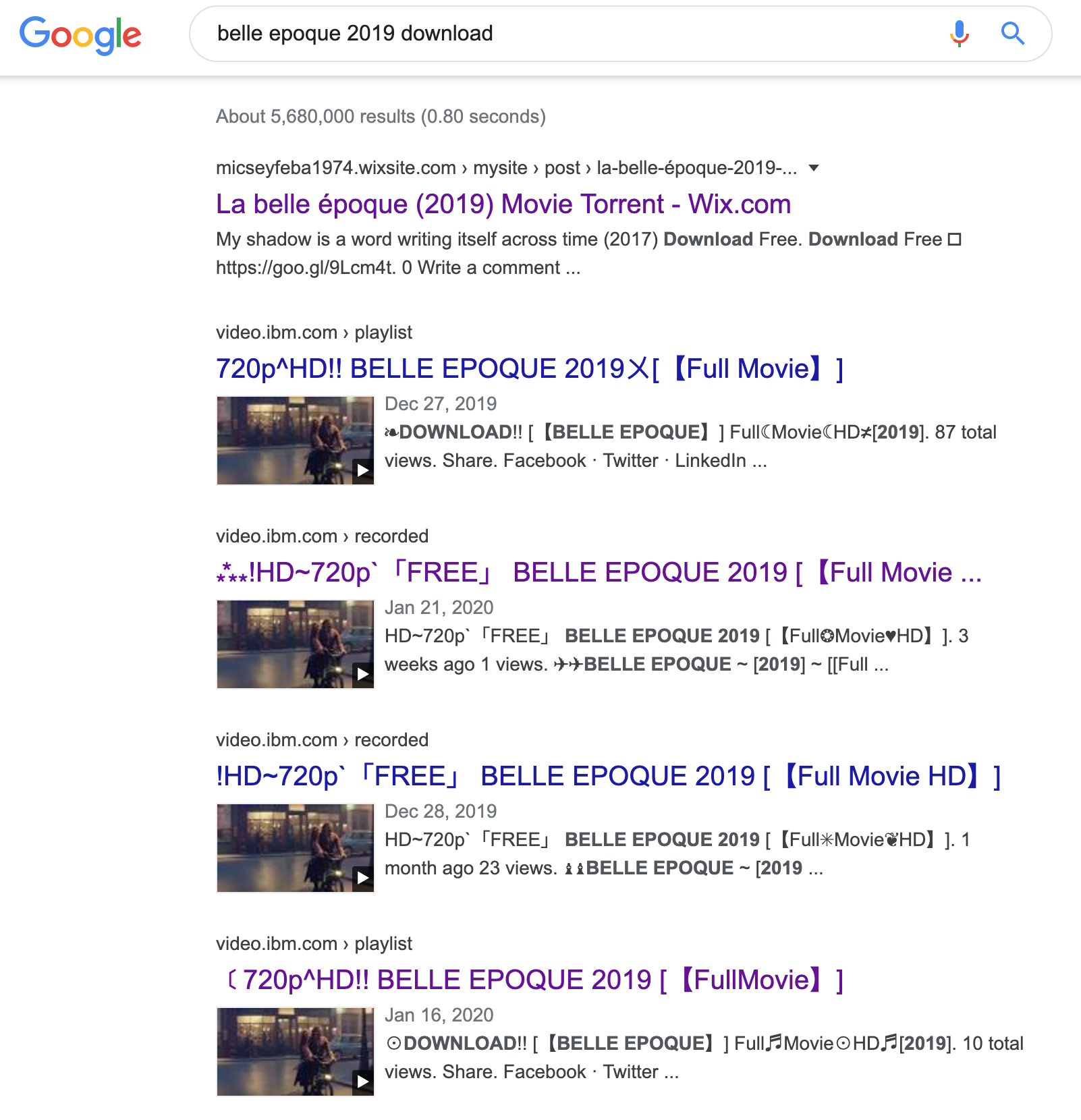This screenshot has width=1081, height=1120.
Task: Play the video thumbnail dated Dec 28, 2019
Action: [295, 848]
